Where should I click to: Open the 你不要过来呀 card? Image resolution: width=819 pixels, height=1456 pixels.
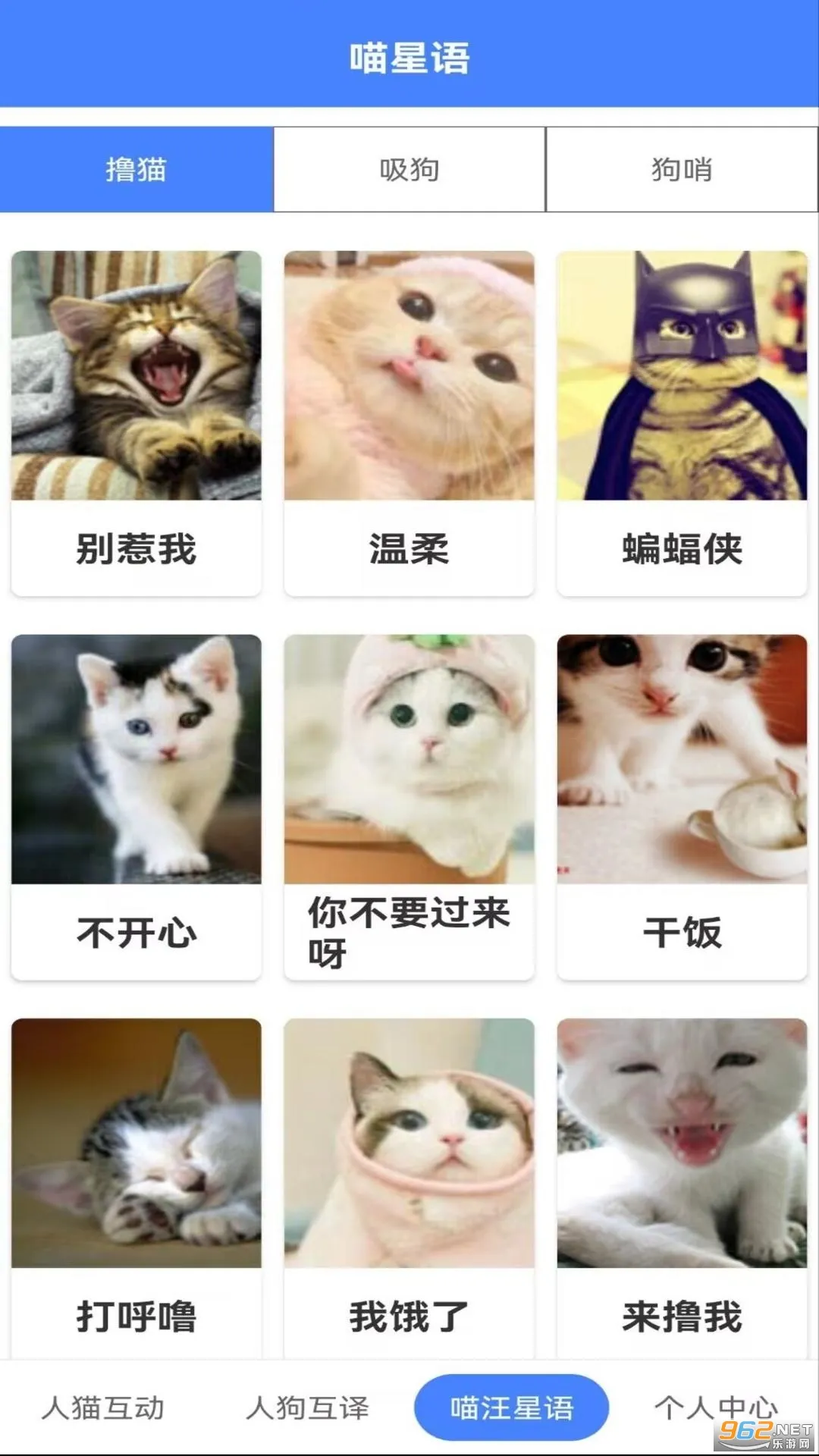tap(409, 805)
